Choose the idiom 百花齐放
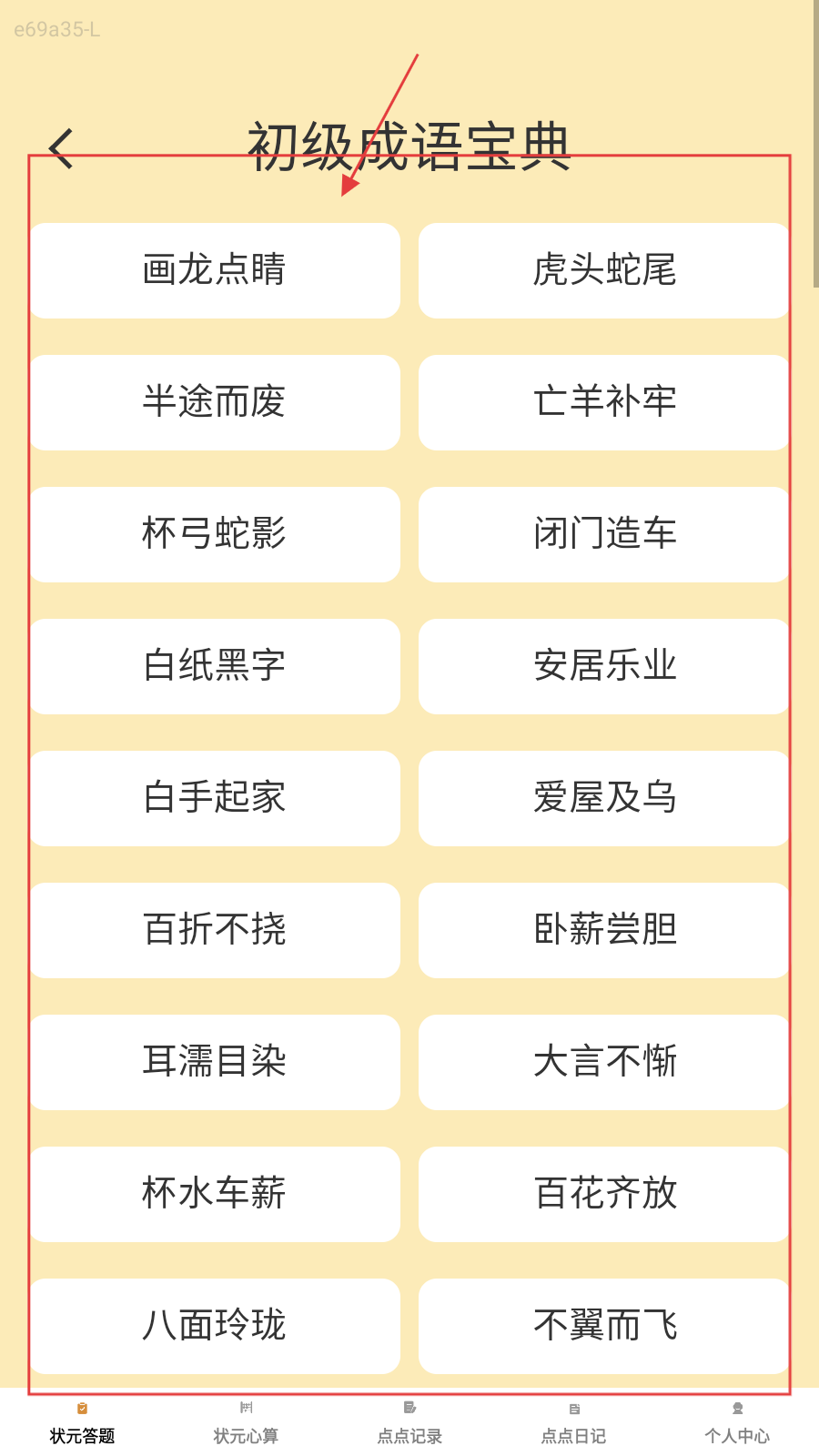Image resolution: width=819 pixels, height=1456 pixels. (603, 1194)
